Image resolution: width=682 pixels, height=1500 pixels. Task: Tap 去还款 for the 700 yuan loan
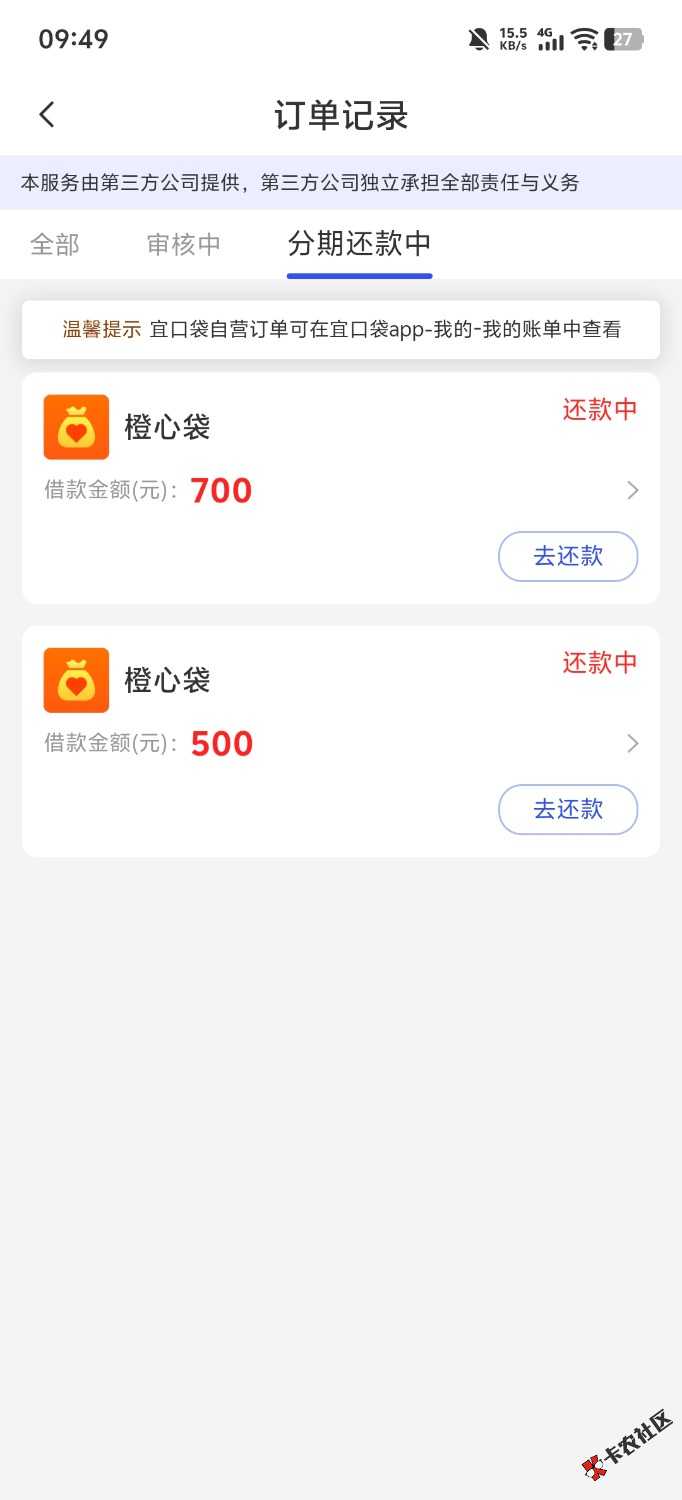coord(567,556)
